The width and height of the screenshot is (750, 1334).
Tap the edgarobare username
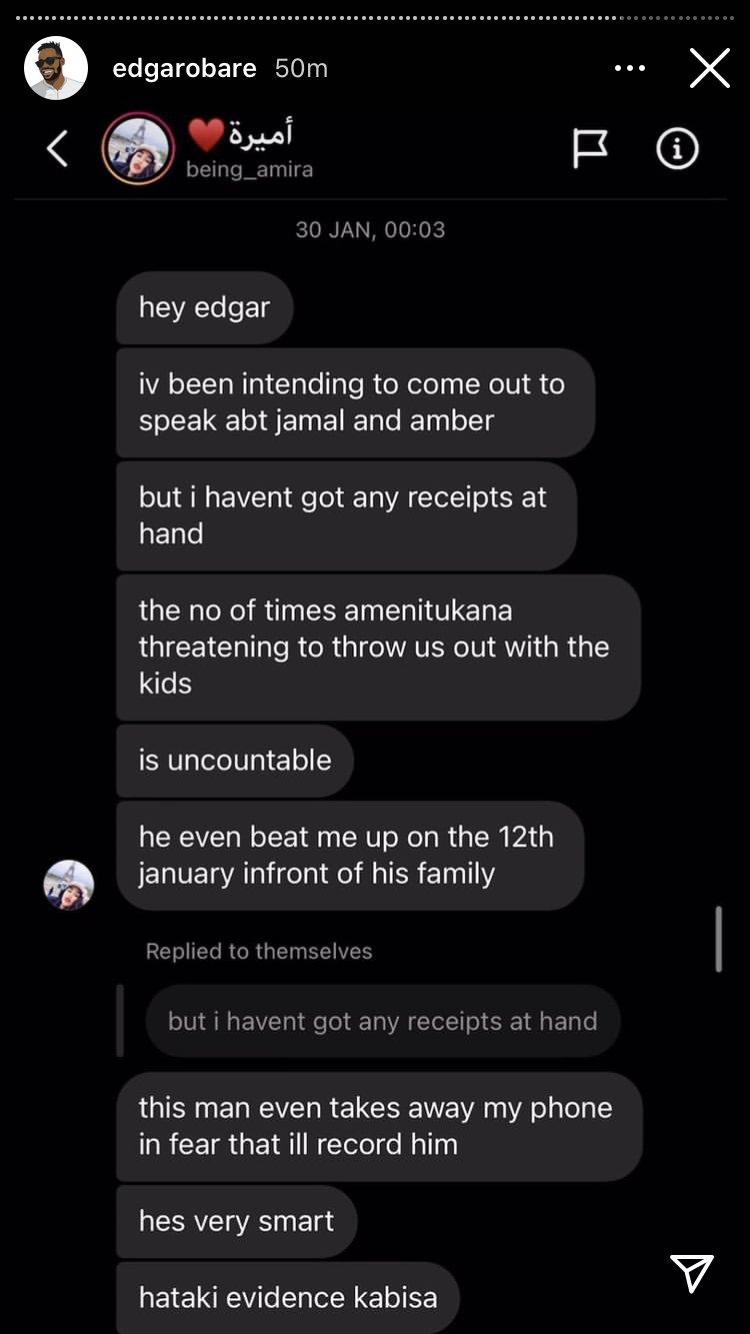(185, 68)
